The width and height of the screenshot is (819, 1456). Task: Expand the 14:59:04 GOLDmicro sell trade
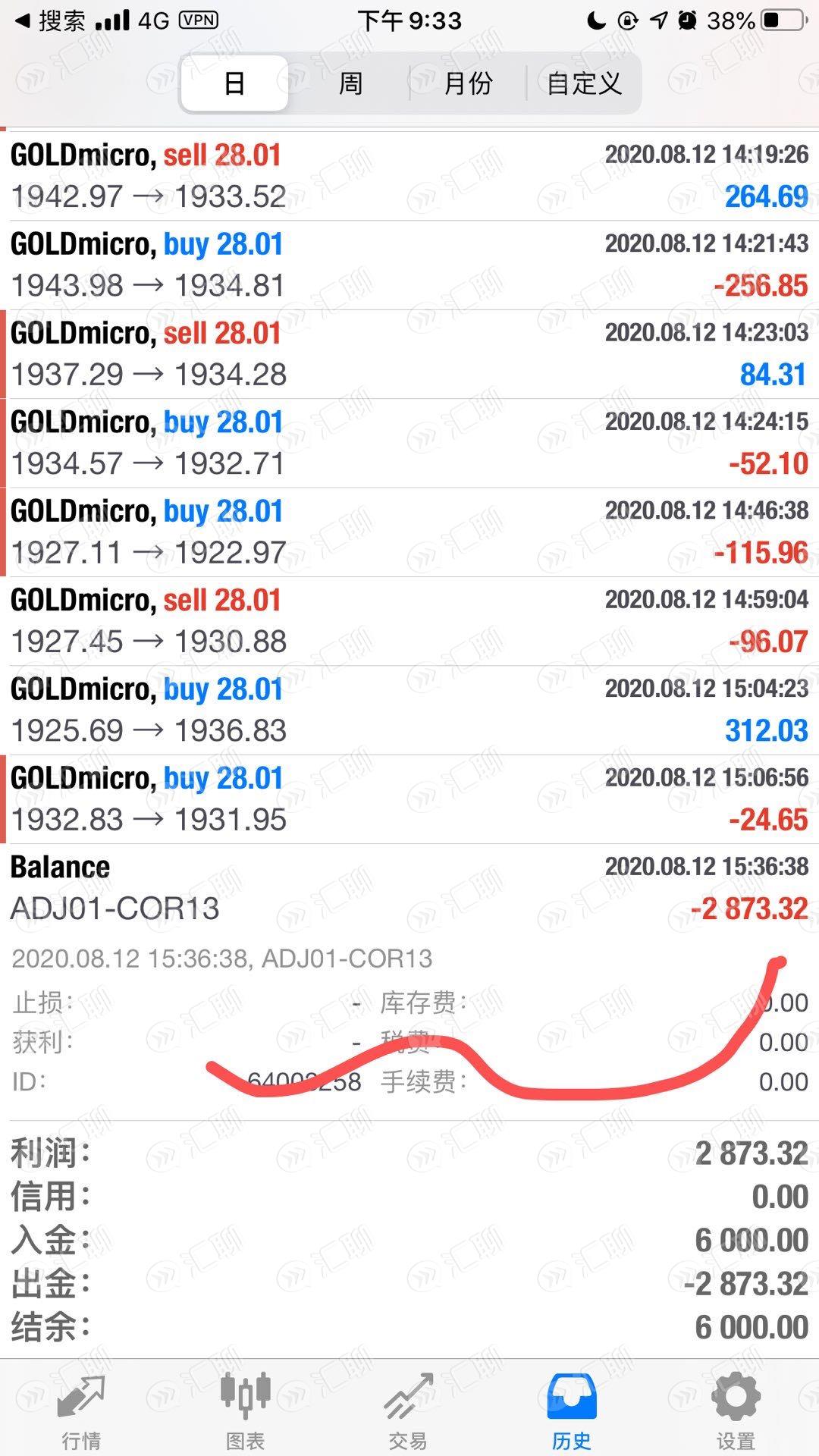409,621
